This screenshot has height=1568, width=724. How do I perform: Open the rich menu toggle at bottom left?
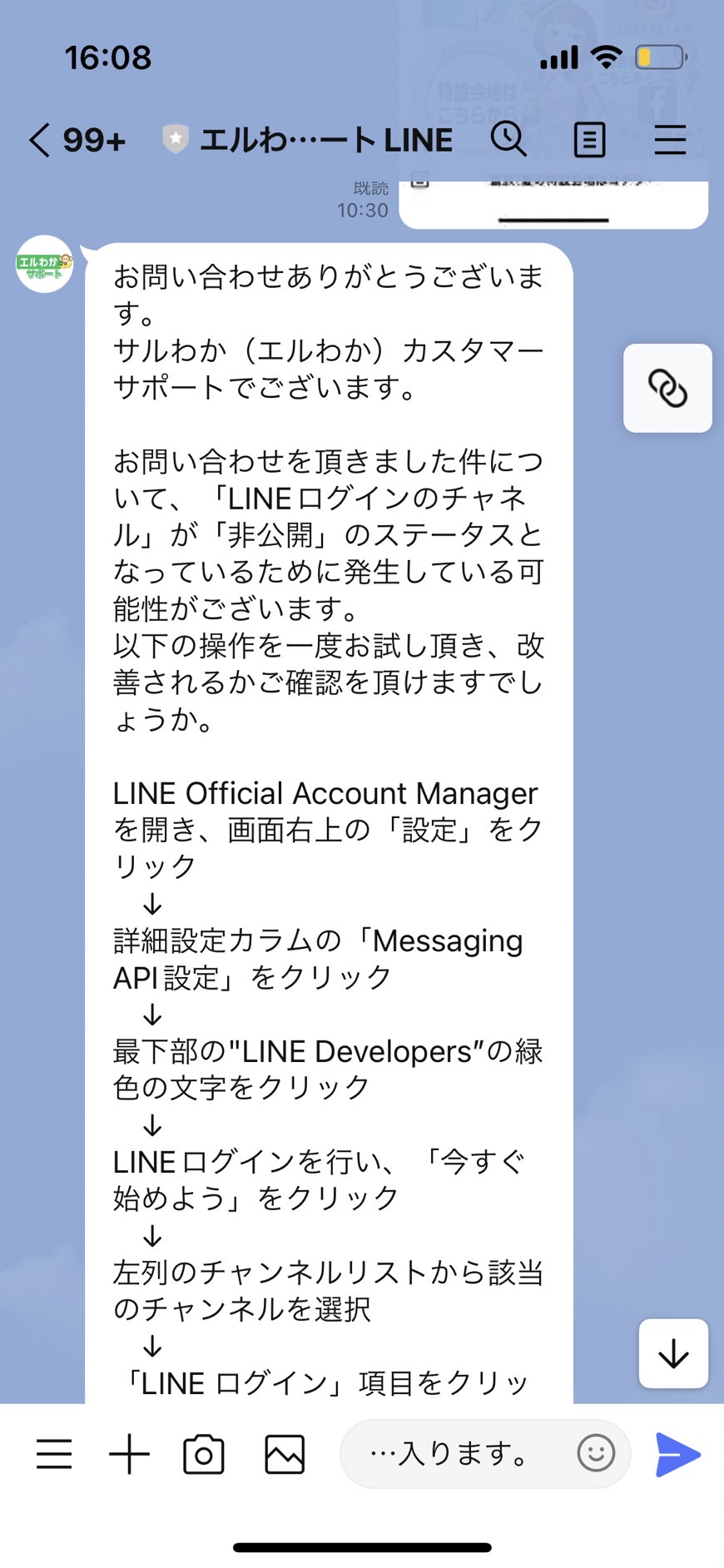coord(54,1454)
